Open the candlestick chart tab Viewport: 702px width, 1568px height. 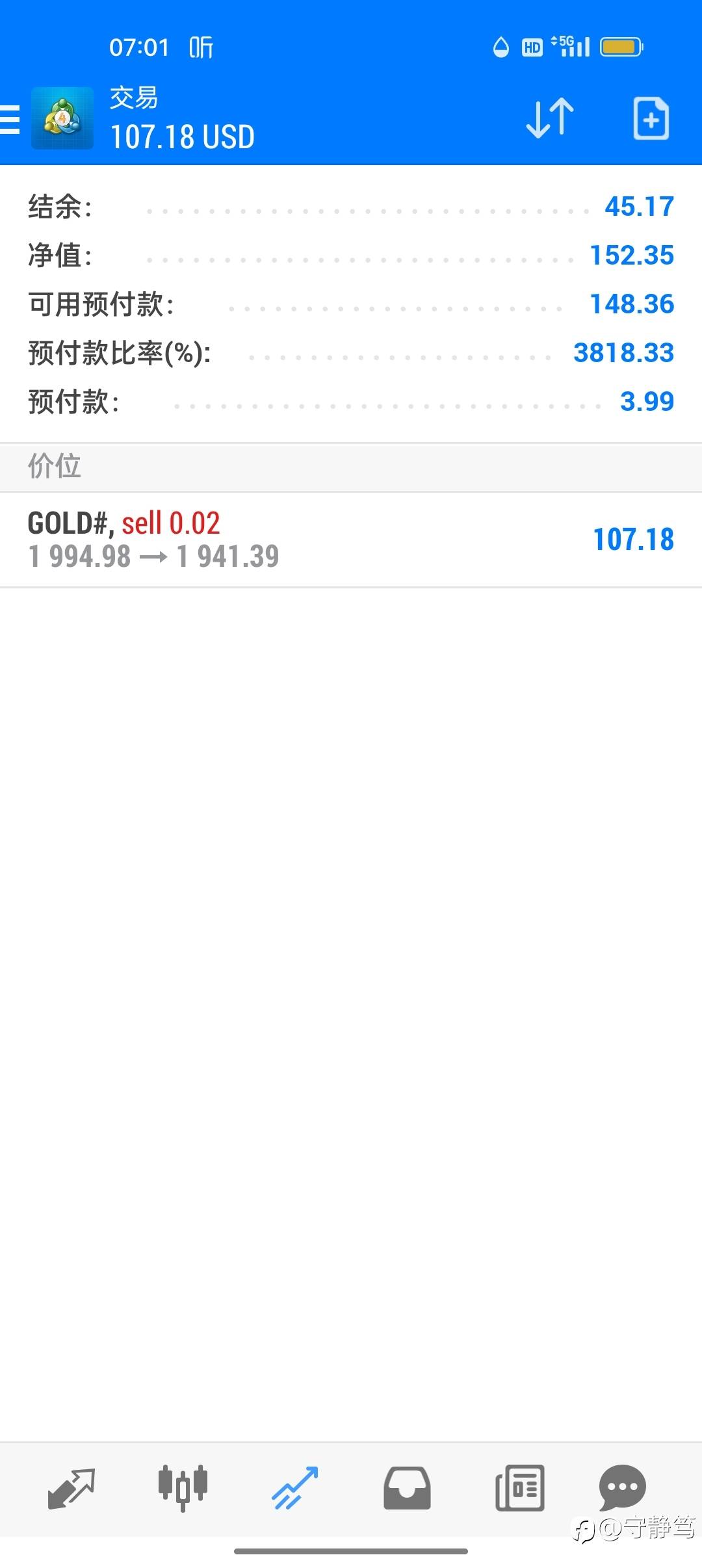point(183,1487)
